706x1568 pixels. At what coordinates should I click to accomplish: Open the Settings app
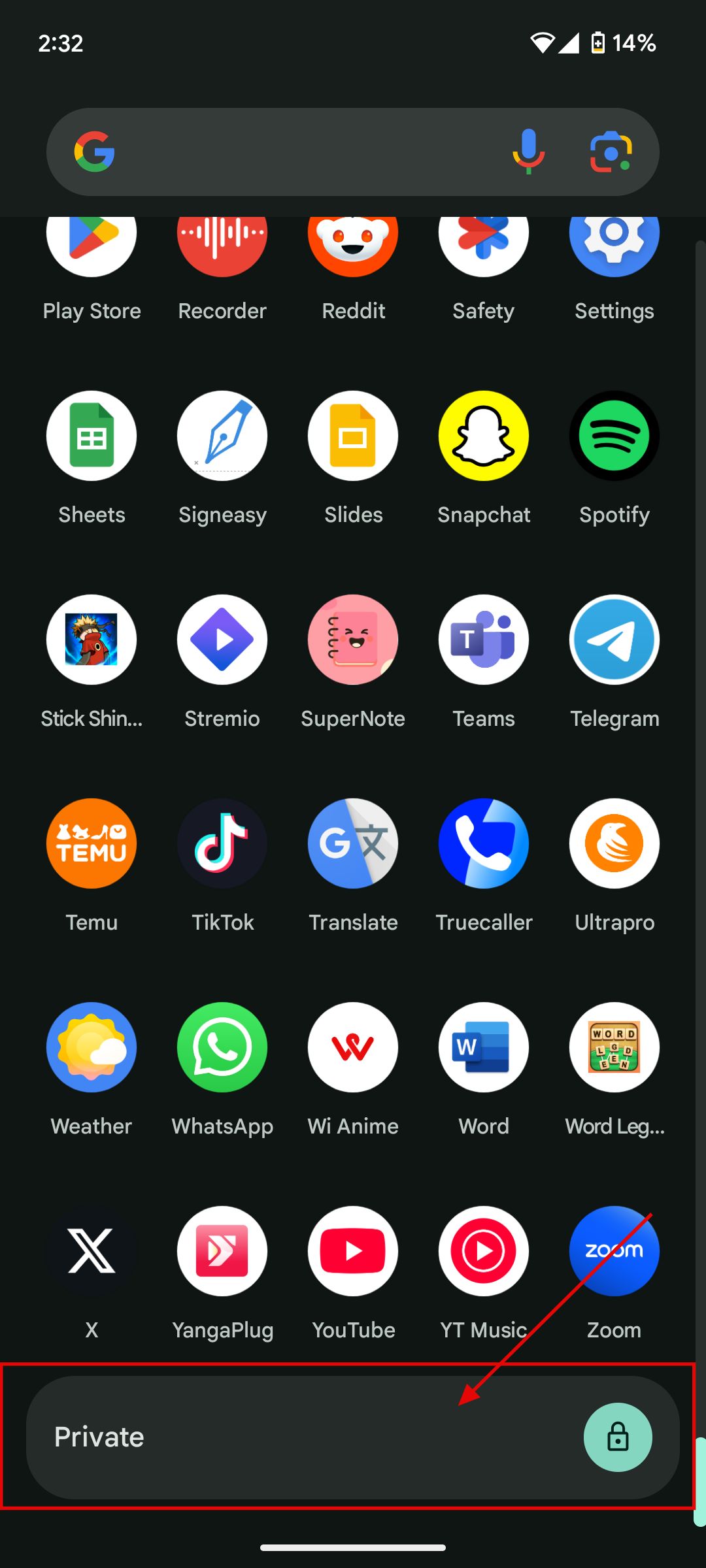614,248
